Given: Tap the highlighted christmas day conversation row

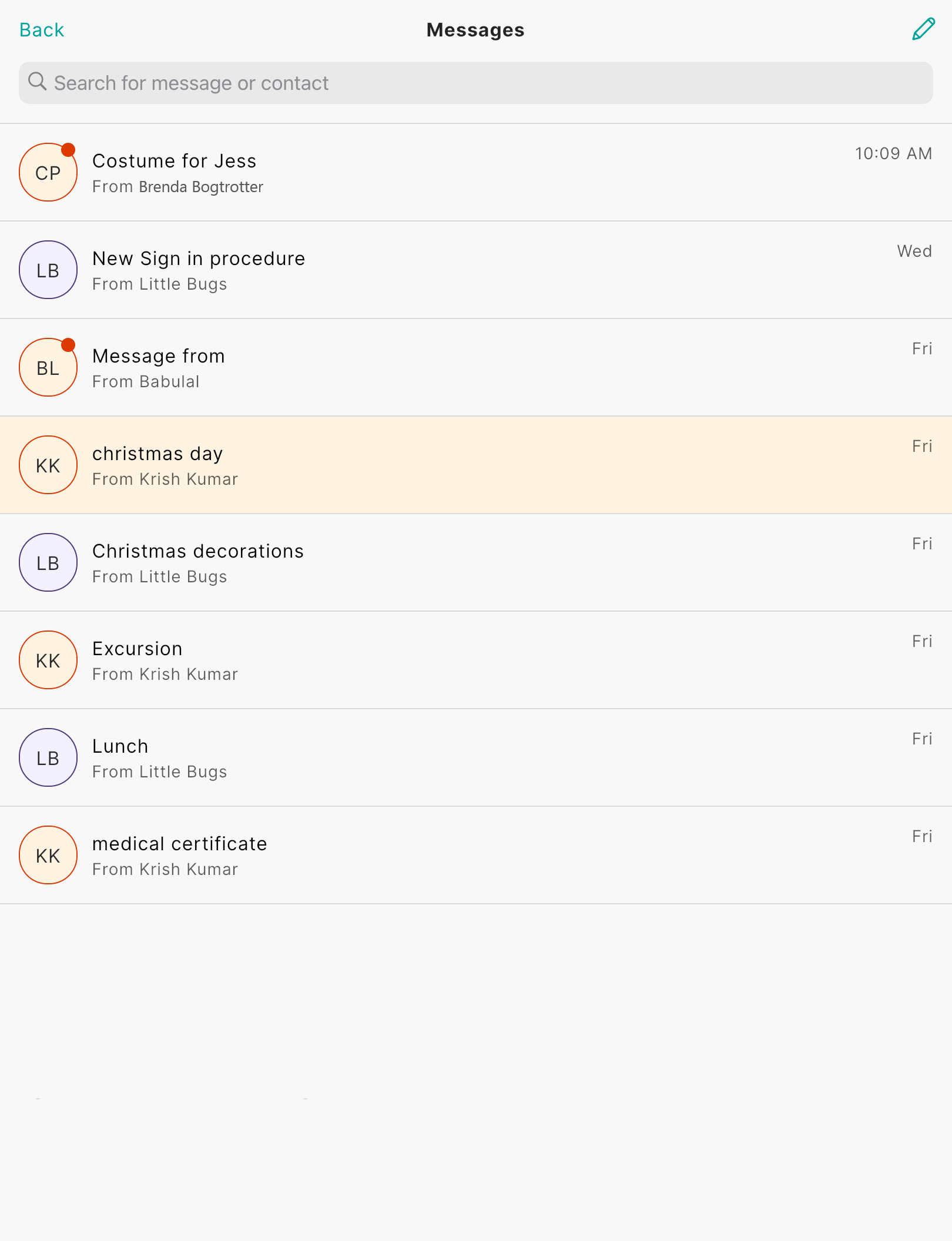Looking at the screenshot, I should pyautogui.click(x=411, y=465).
